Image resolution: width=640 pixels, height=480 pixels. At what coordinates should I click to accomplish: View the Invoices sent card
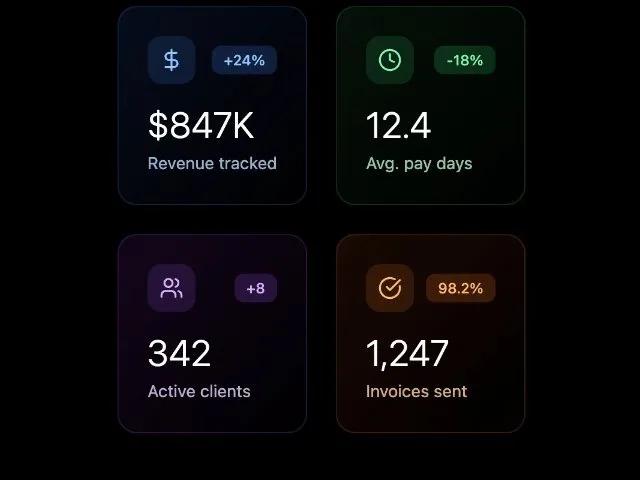pos(430,334)
